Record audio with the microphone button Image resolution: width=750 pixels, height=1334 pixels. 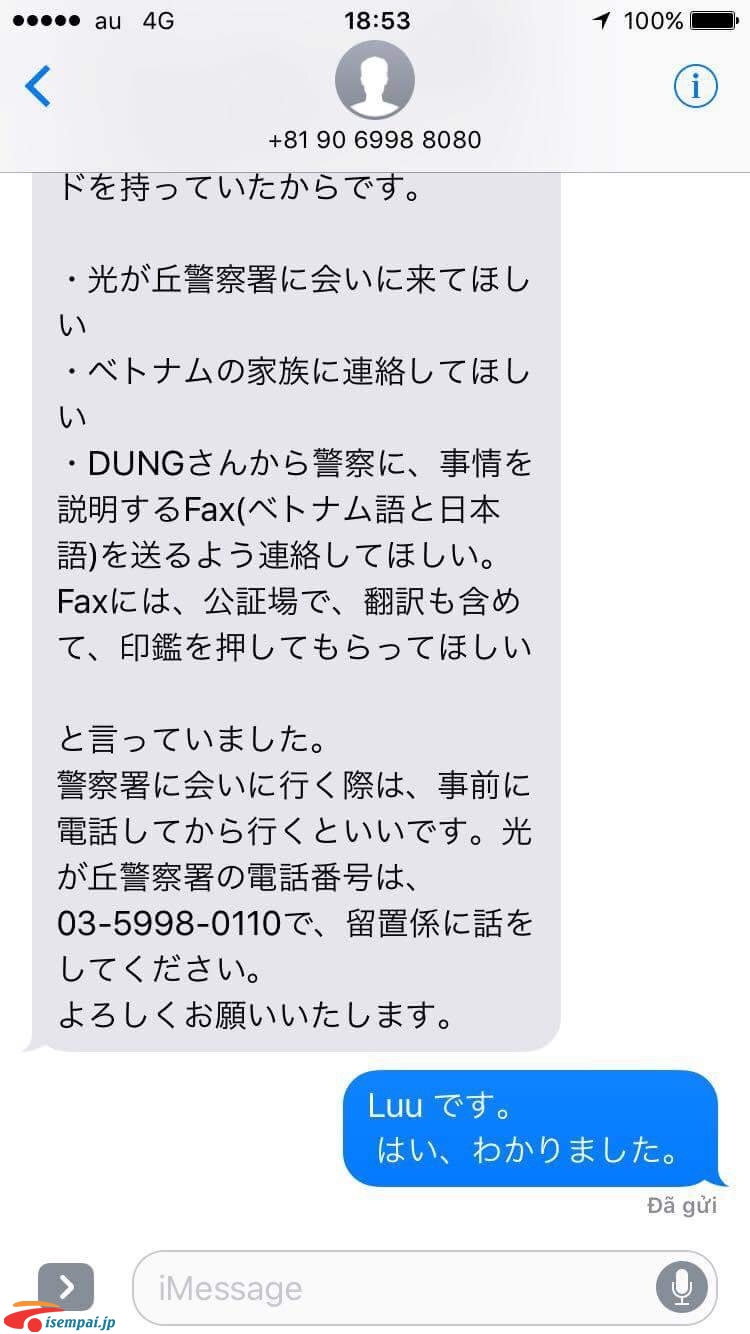coord(682,1288)
